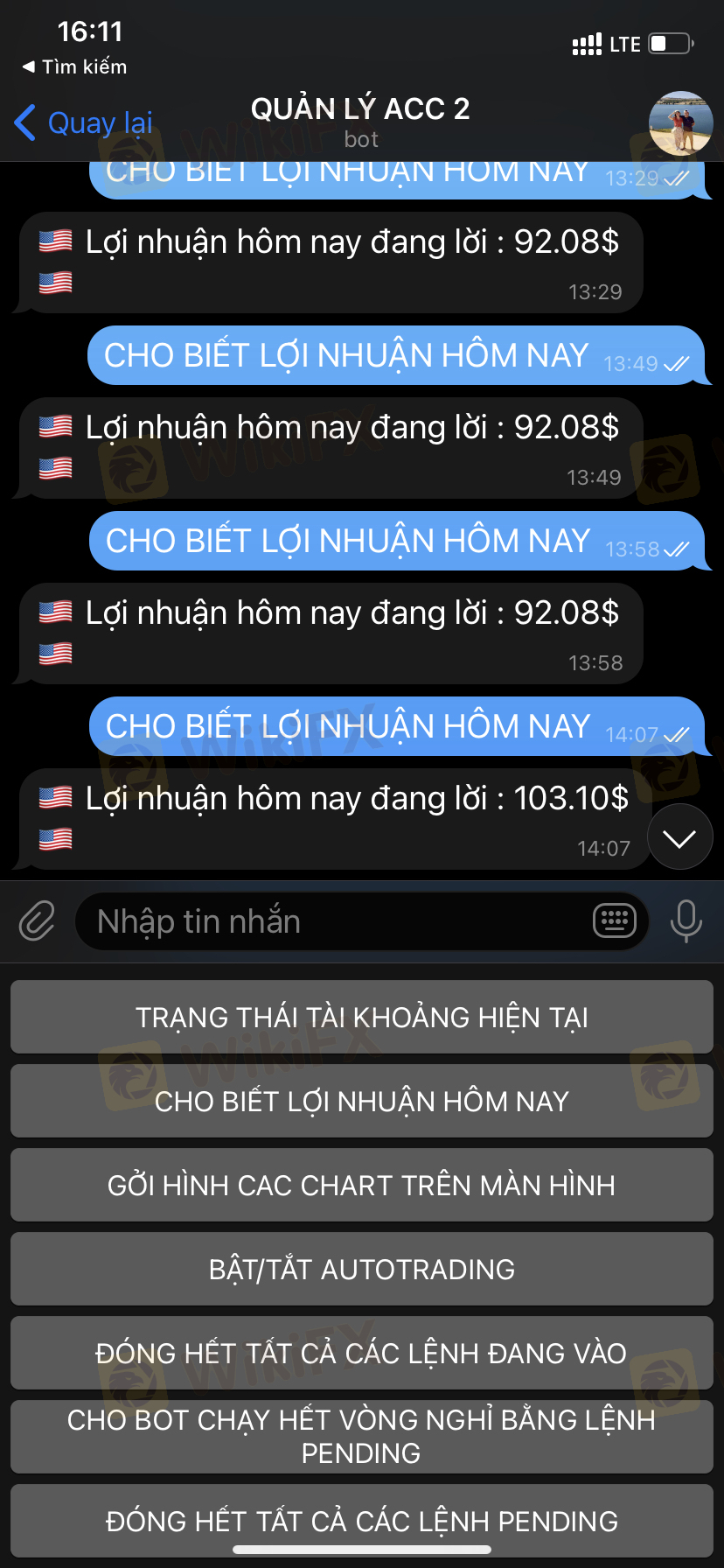Viewport: 724px width, 1568px height.
Task: Tap CHO BOT CHẠY HẾT VÒNG NGHỈ BẰNG LỆNH PENDING
Action: [x=362, y=1436]
